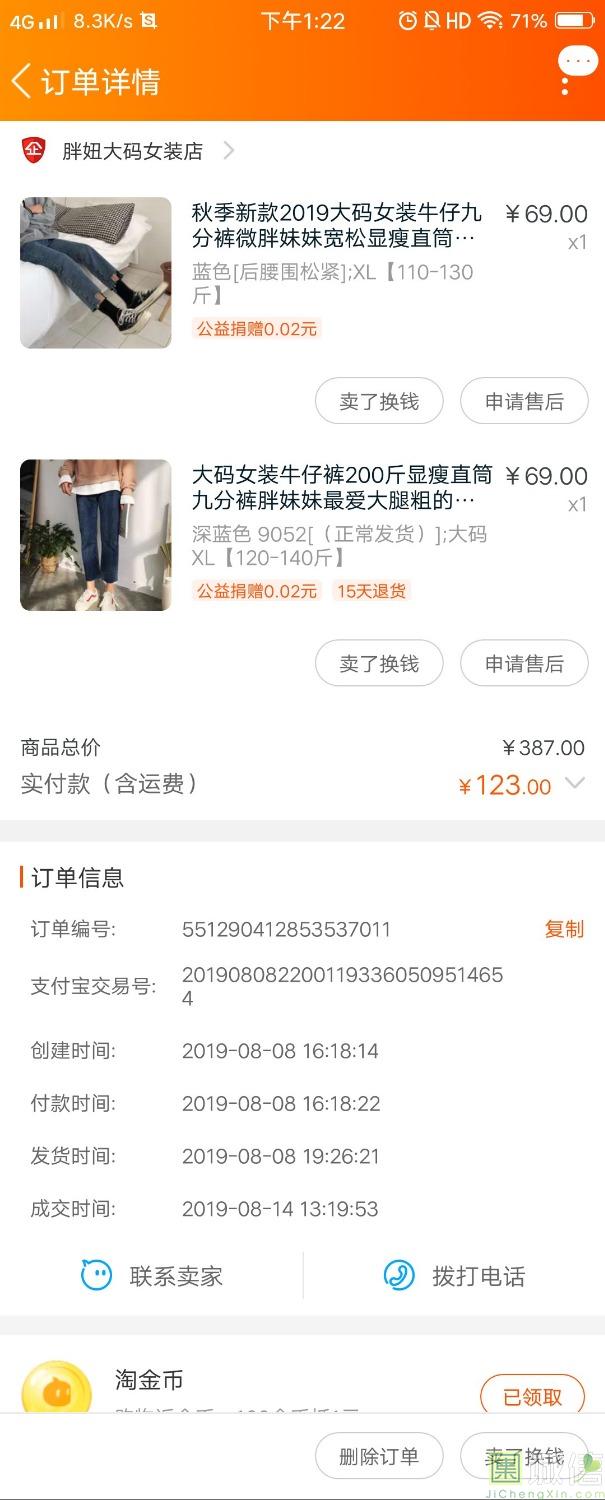The image size is (605, 1500).
Task: Open the 秋季新款2019 jeans product
Action: [x=336, y=226]
